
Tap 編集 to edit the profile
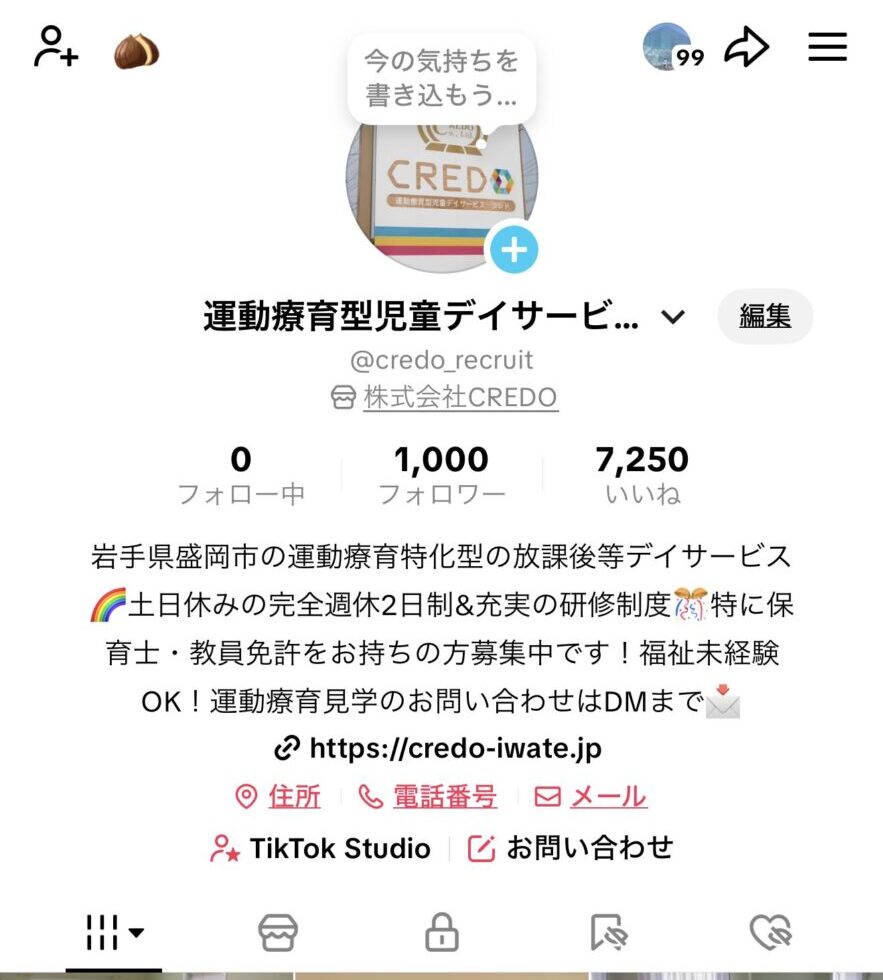(765, 317)
